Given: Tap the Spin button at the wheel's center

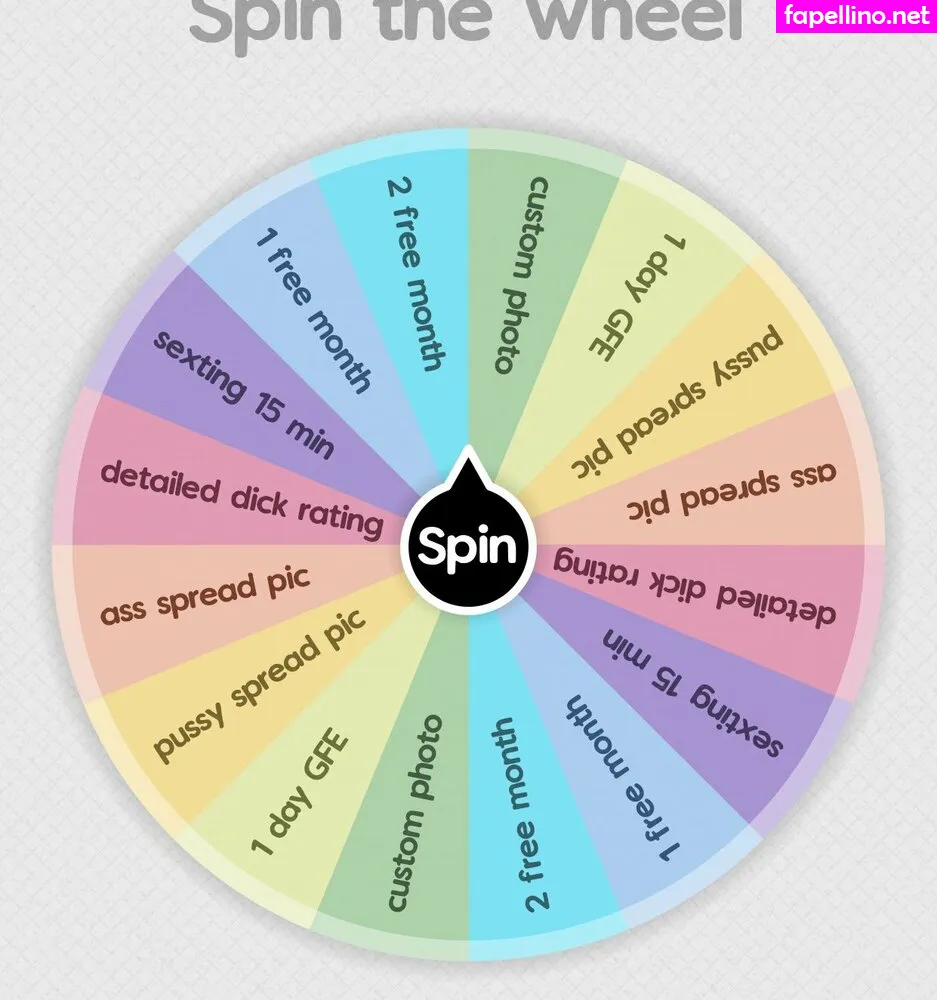Looking at the screenshot, I should tap(467, 545).
